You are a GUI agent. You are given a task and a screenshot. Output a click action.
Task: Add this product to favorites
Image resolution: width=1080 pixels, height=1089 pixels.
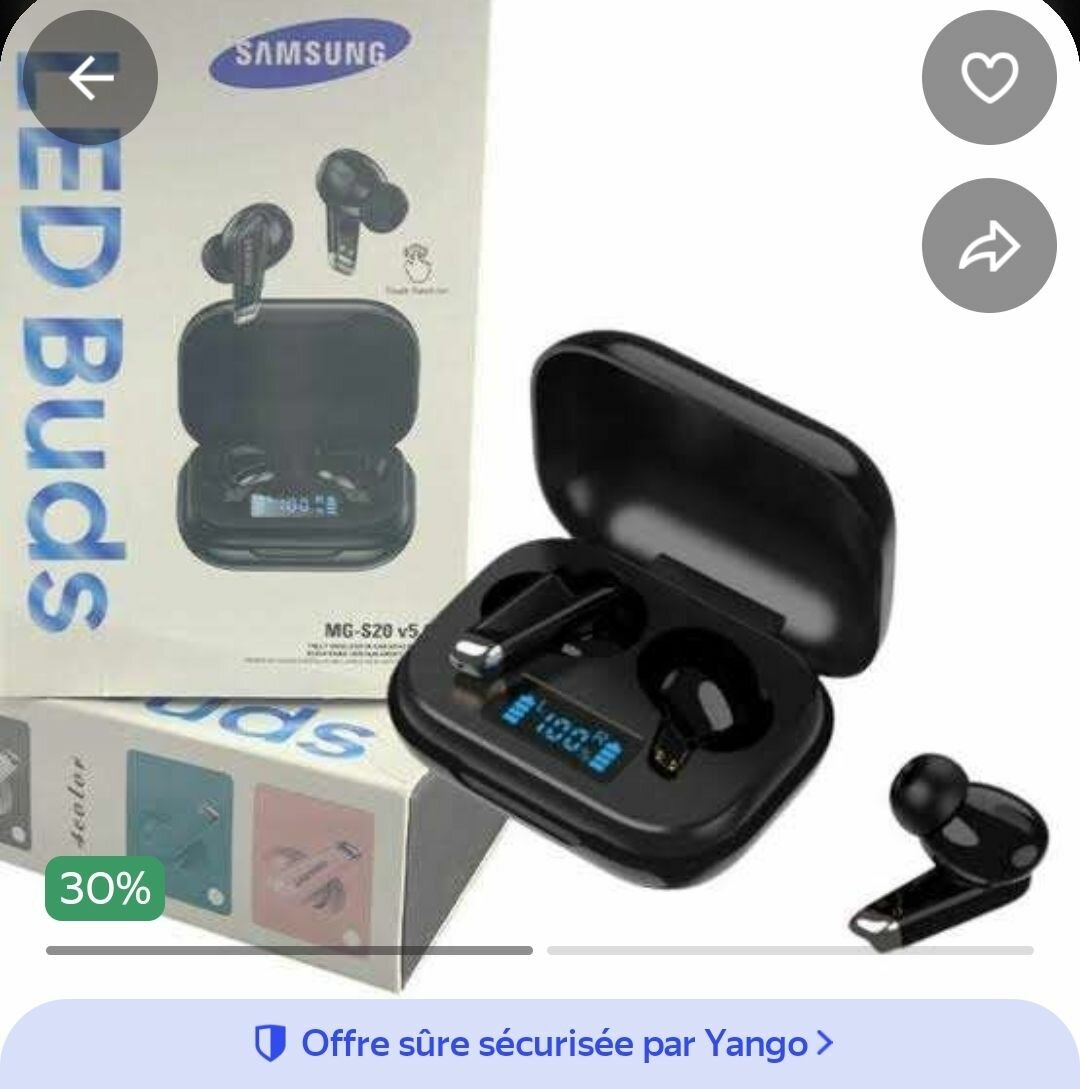tap(988, 78)
